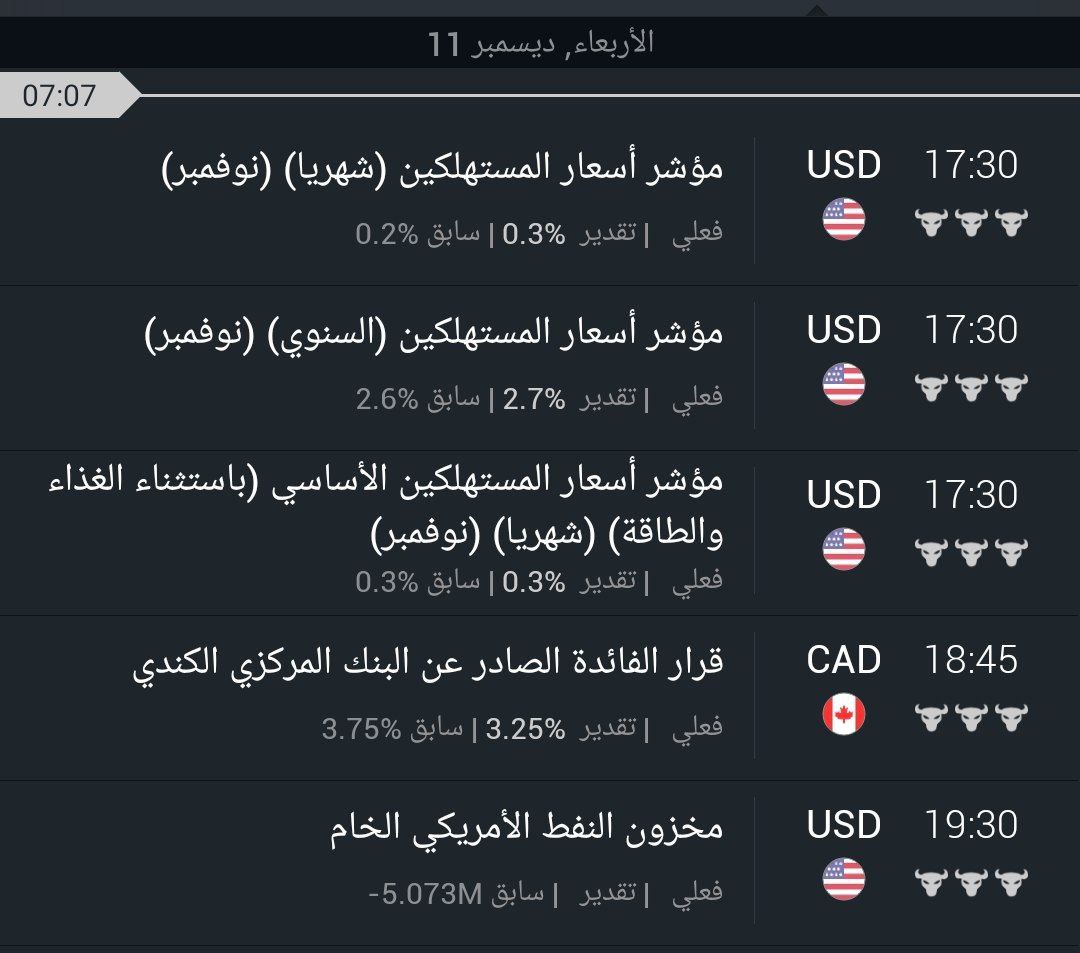Open the US crude oil inventories event
This screenshot has height=953, width=1080.
(526, 829)
